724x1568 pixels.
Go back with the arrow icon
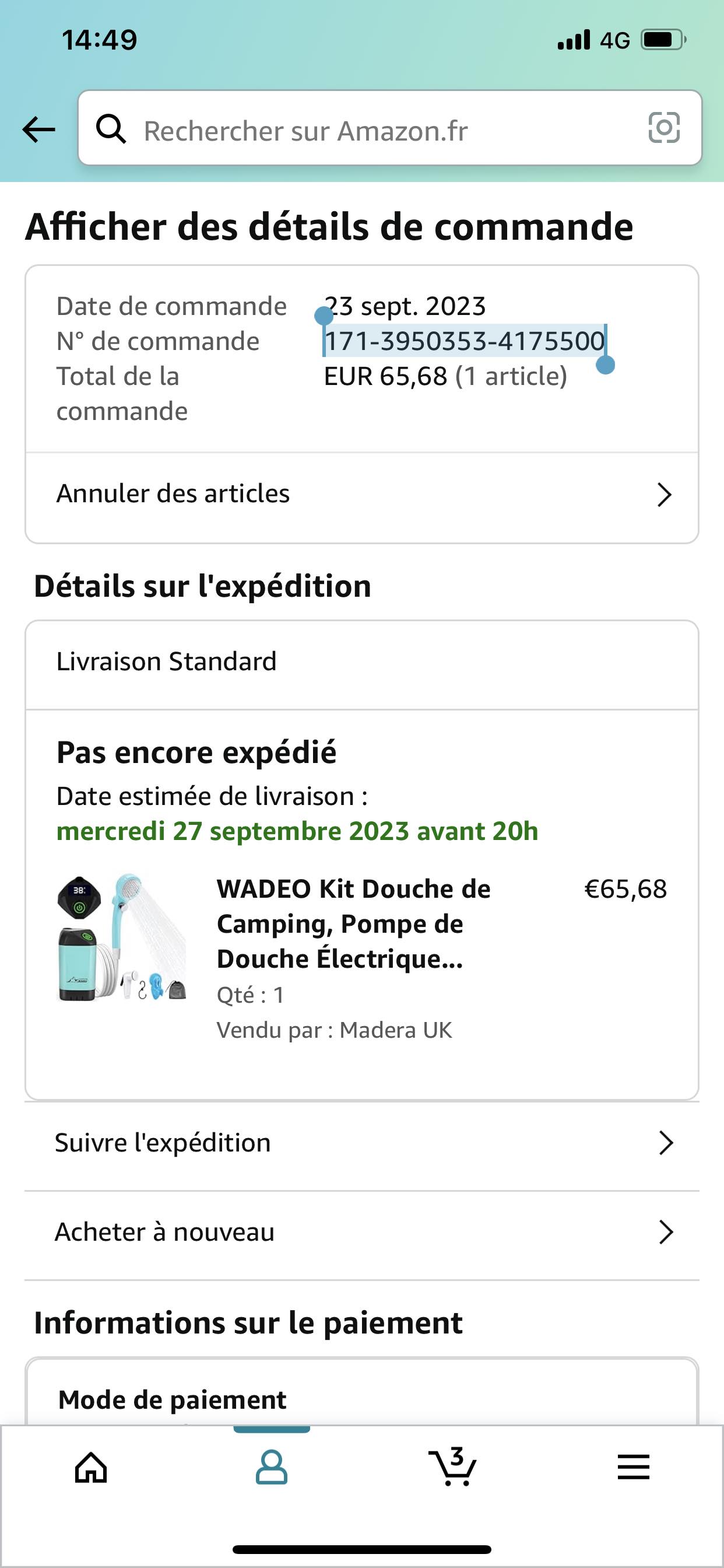point(38,129)
